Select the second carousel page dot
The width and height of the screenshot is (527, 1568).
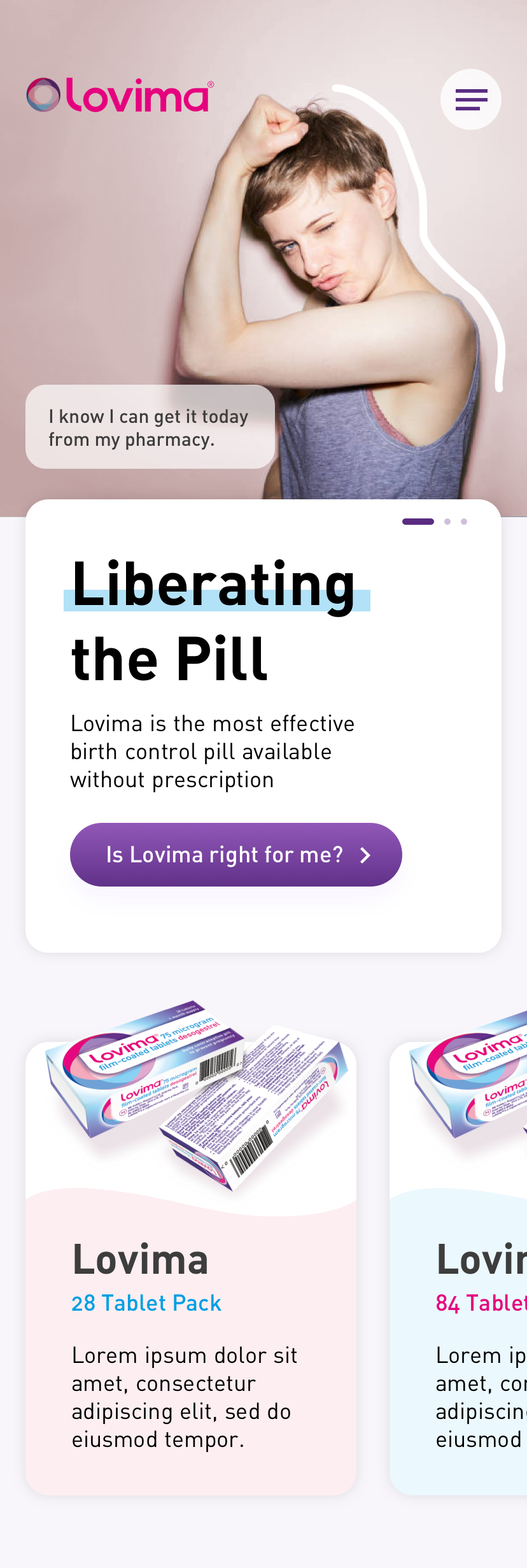coord(447,522)
